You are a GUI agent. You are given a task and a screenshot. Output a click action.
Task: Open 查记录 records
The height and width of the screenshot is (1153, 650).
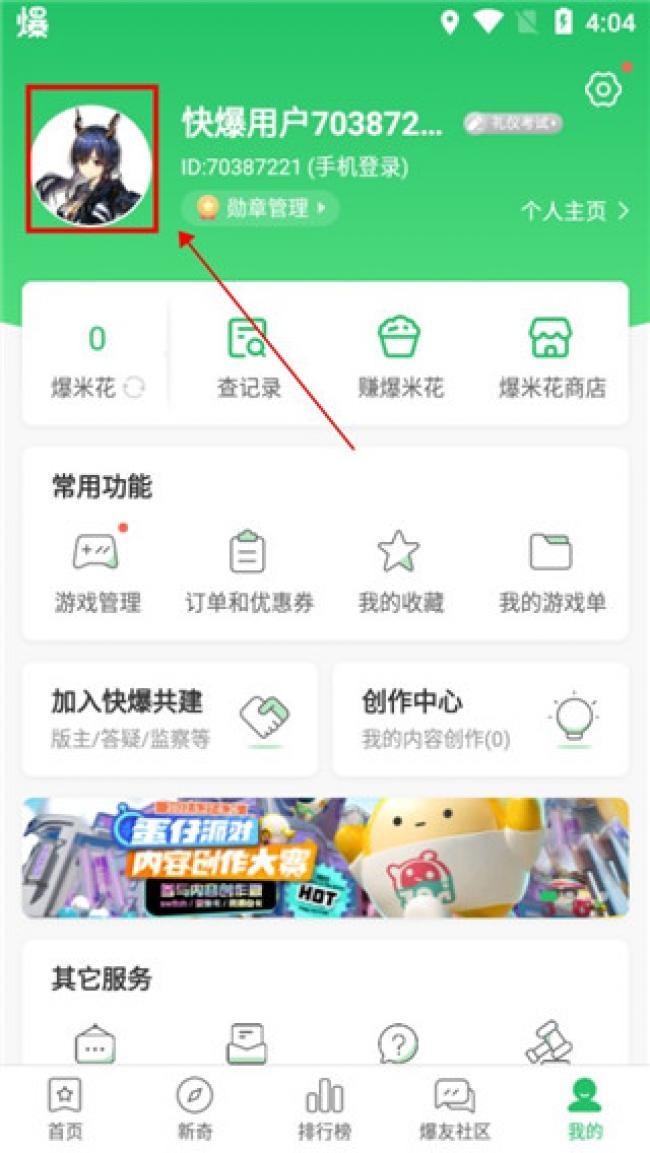click(248, 357)
